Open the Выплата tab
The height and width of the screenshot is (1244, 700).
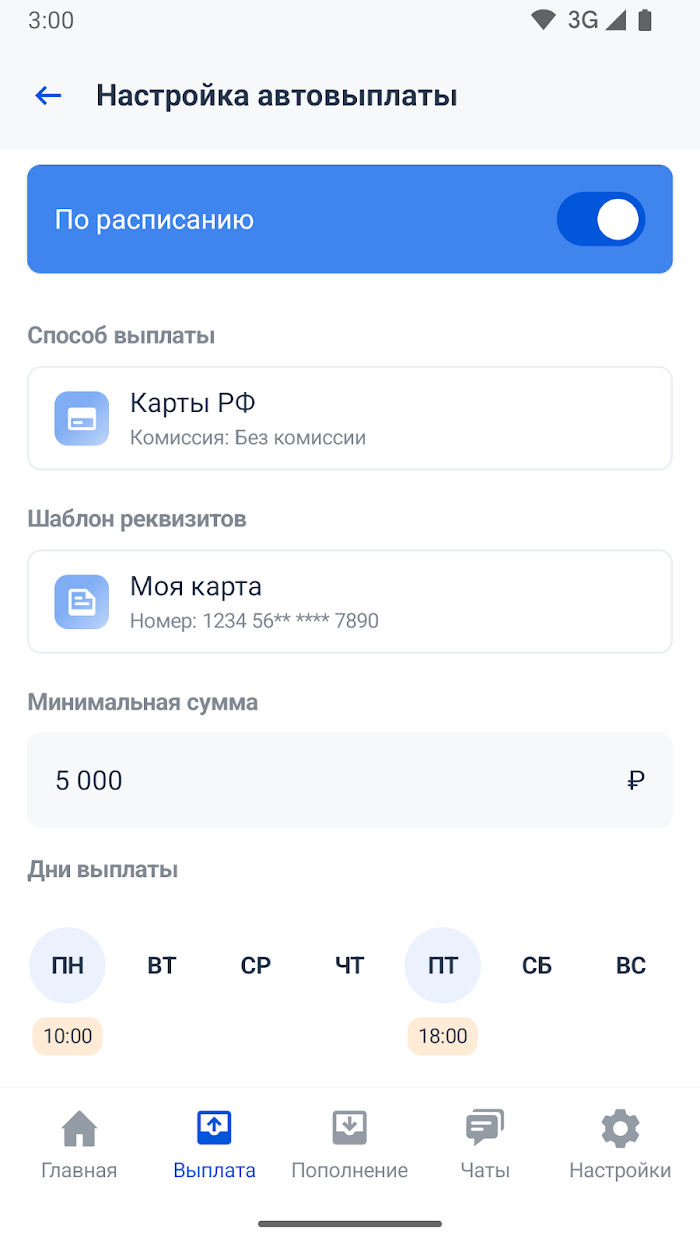(214, 1145)
